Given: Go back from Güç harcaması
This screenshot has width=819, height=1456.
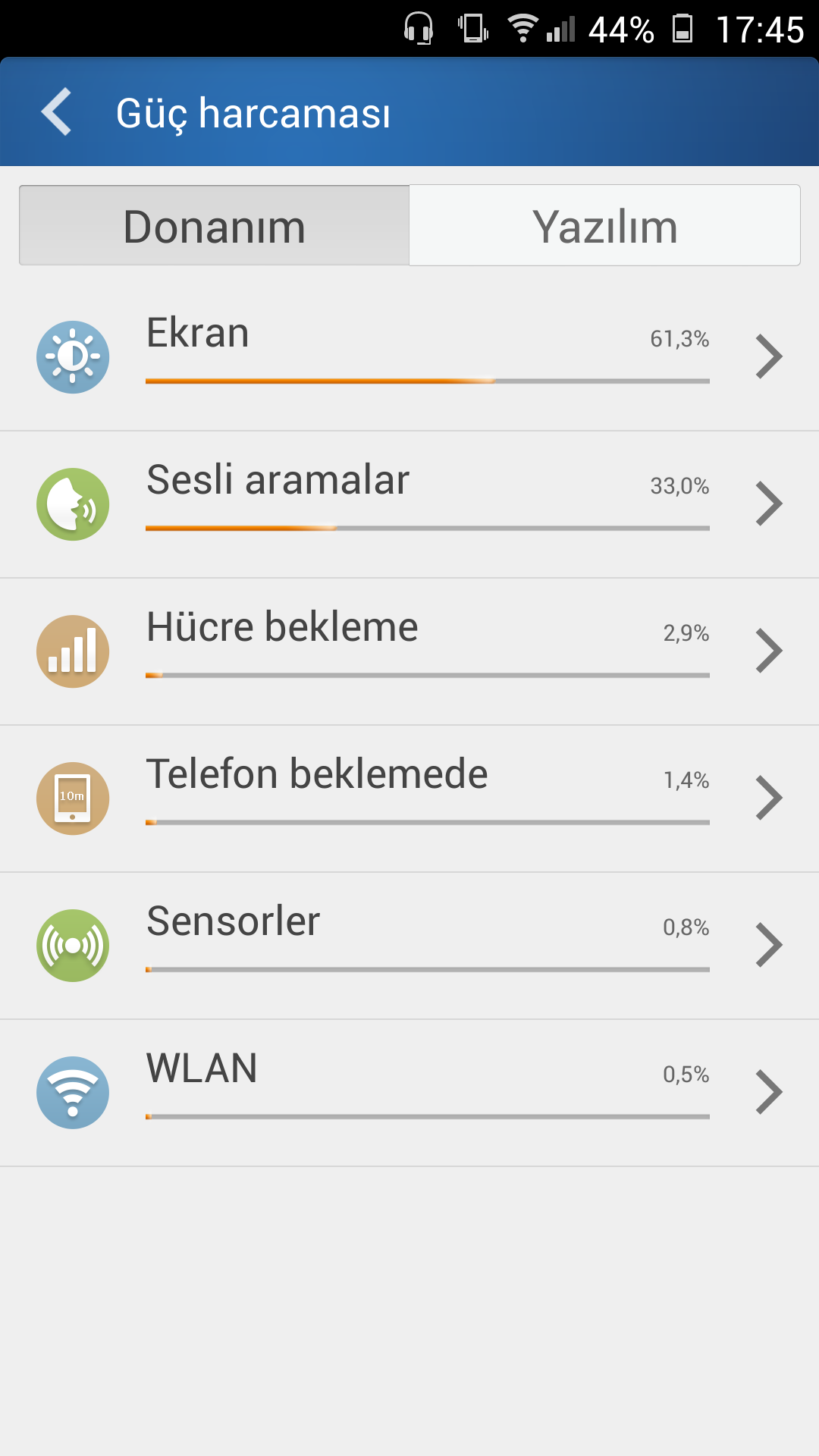Looking at the screenshot, I should click(58, 112).
